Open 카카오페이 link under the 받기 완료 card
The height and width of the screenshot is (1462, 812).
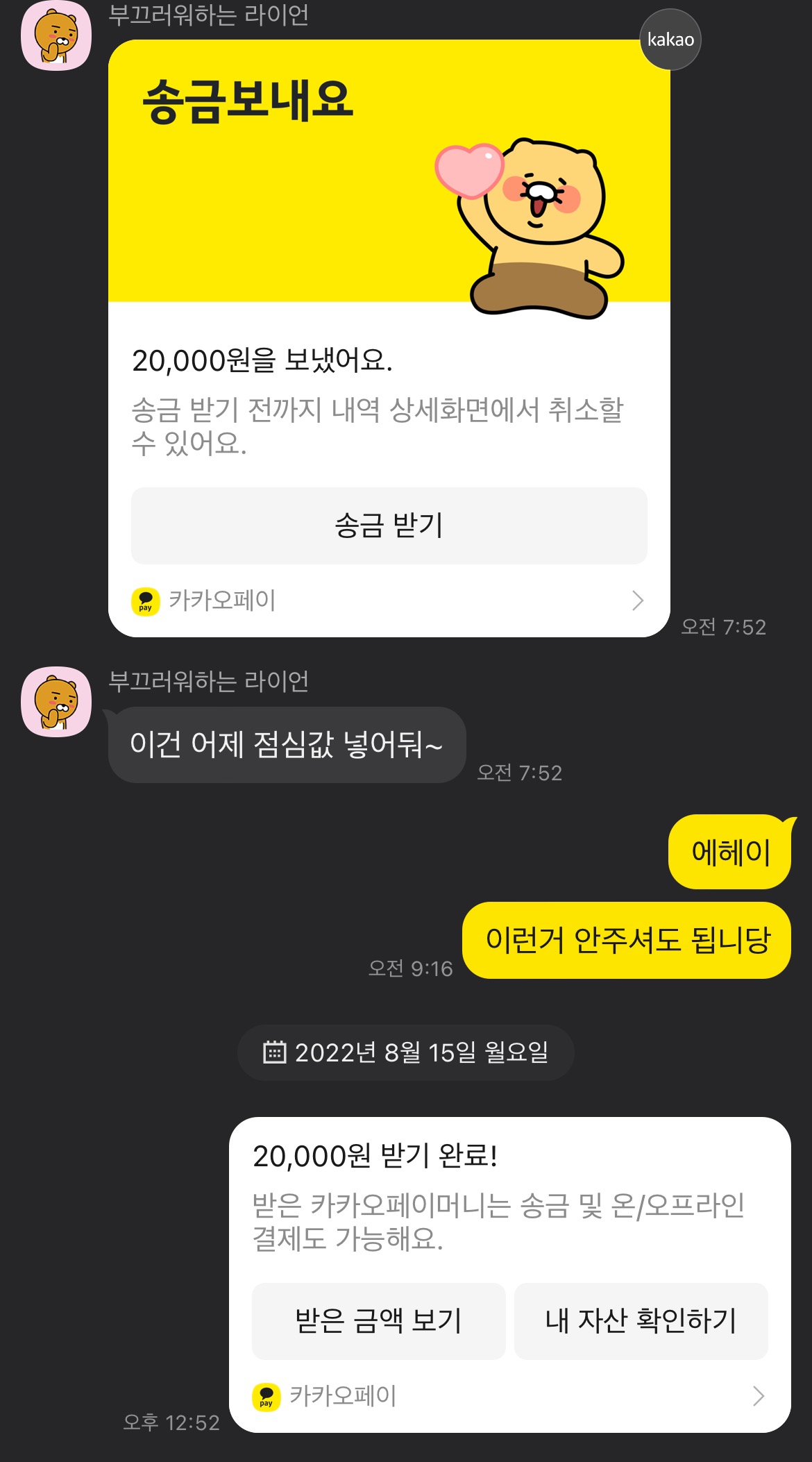click(509, 1396)
